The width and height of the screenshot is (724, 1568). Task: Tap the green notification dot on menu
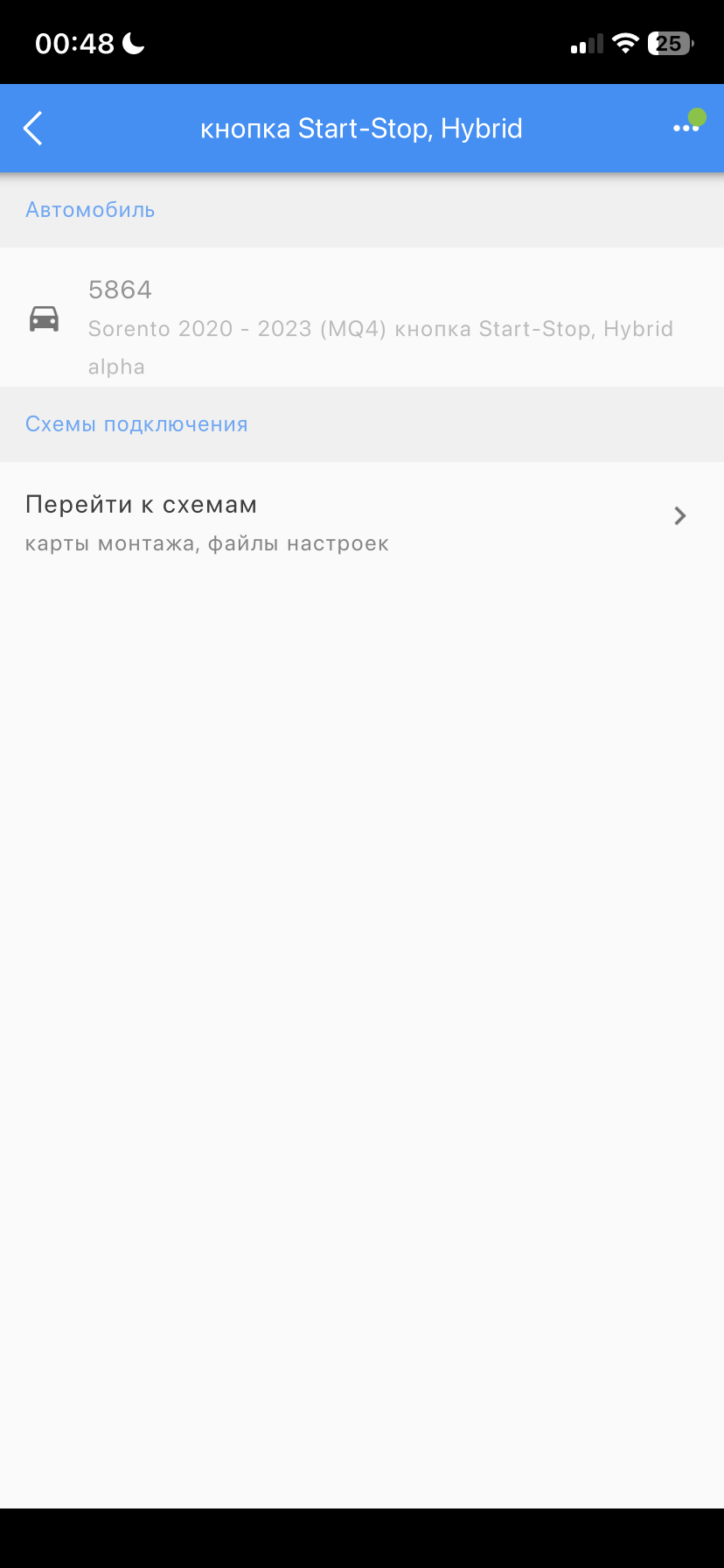(x=697, y=115)
